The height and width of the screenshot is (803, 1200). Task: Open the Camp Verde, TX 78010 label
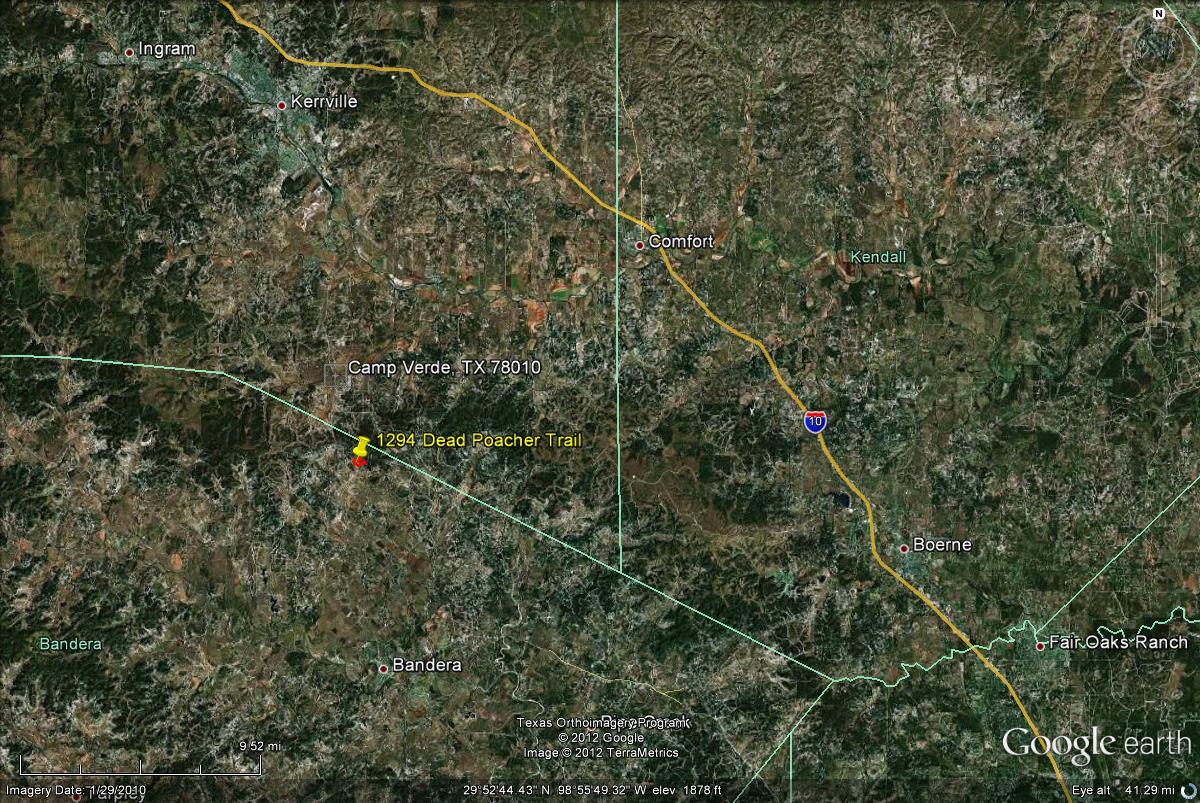444,368
